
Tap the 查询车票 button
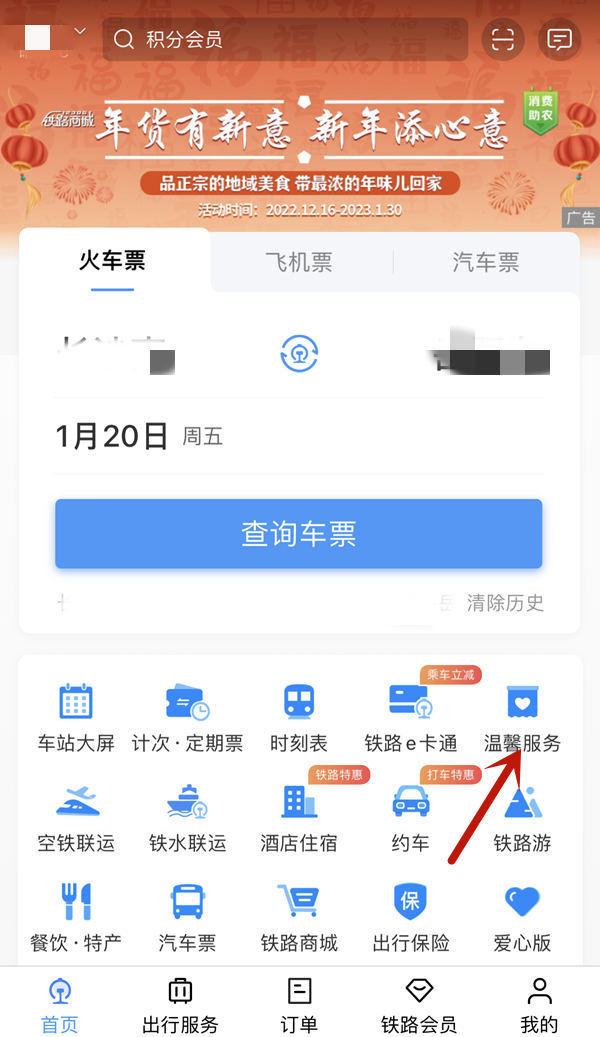click(298, 534)
